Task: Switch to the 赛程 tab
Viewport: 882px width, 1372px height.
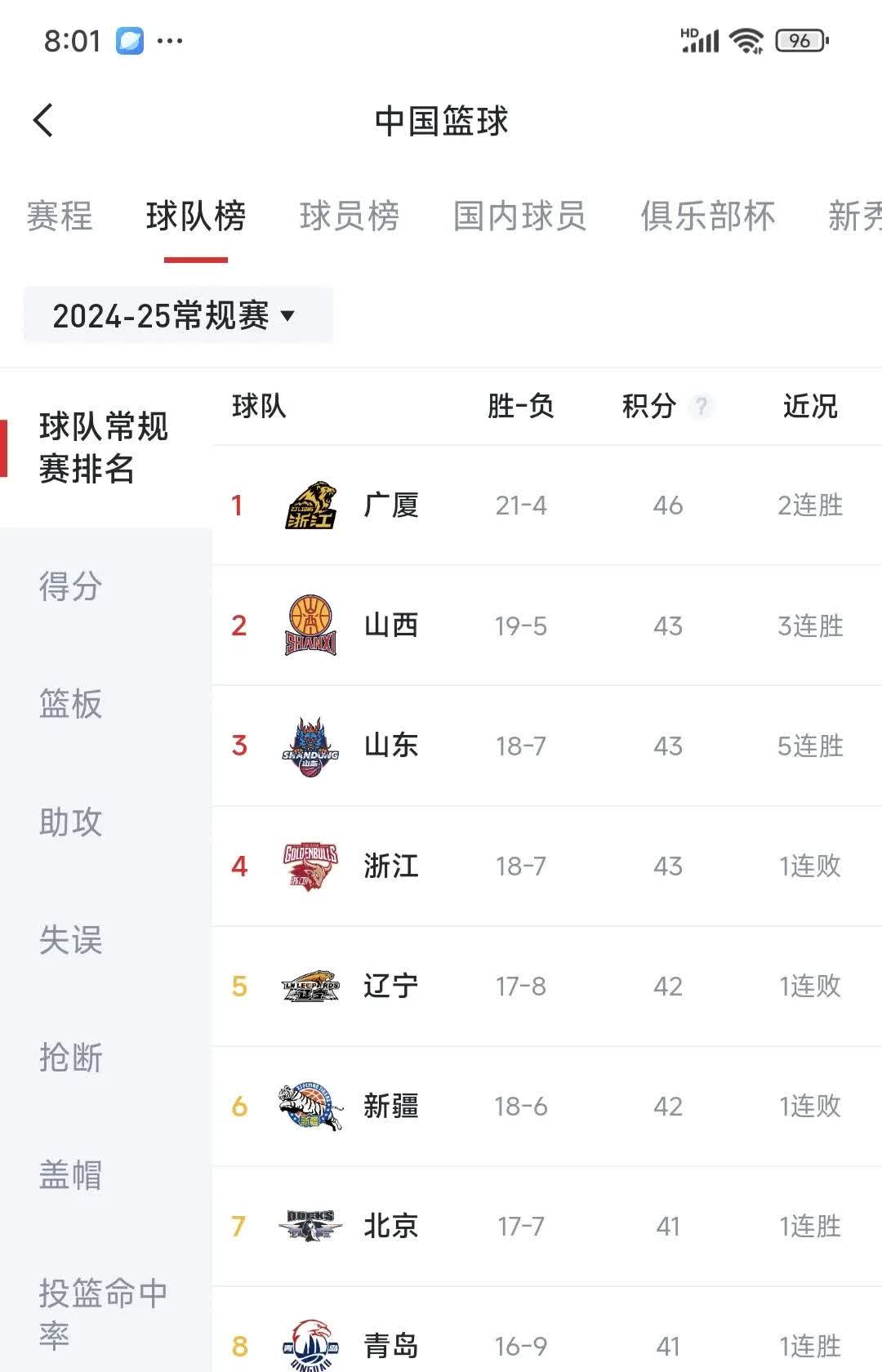Action: point(60,215)
